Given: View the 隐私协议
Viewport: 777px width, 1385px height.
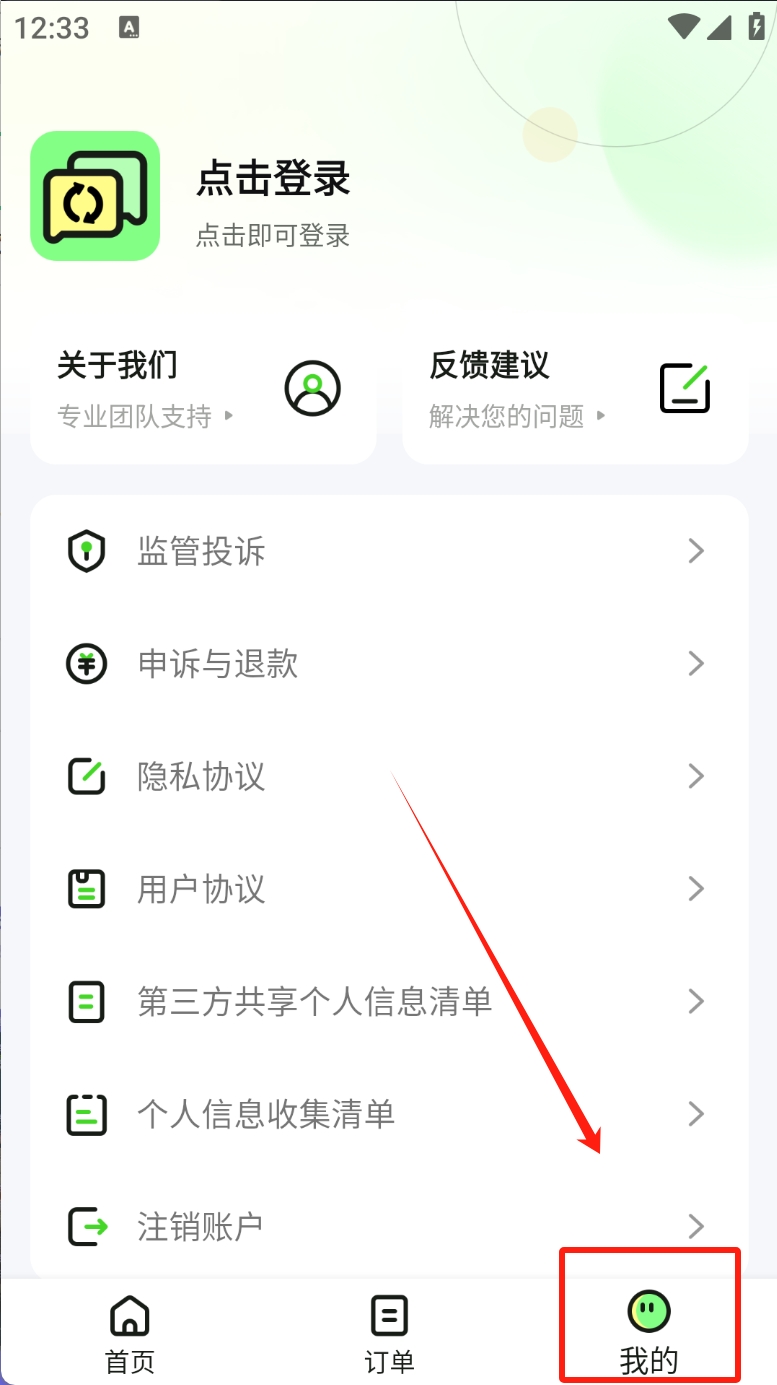Looking at the screenshot, I should 388,777.
